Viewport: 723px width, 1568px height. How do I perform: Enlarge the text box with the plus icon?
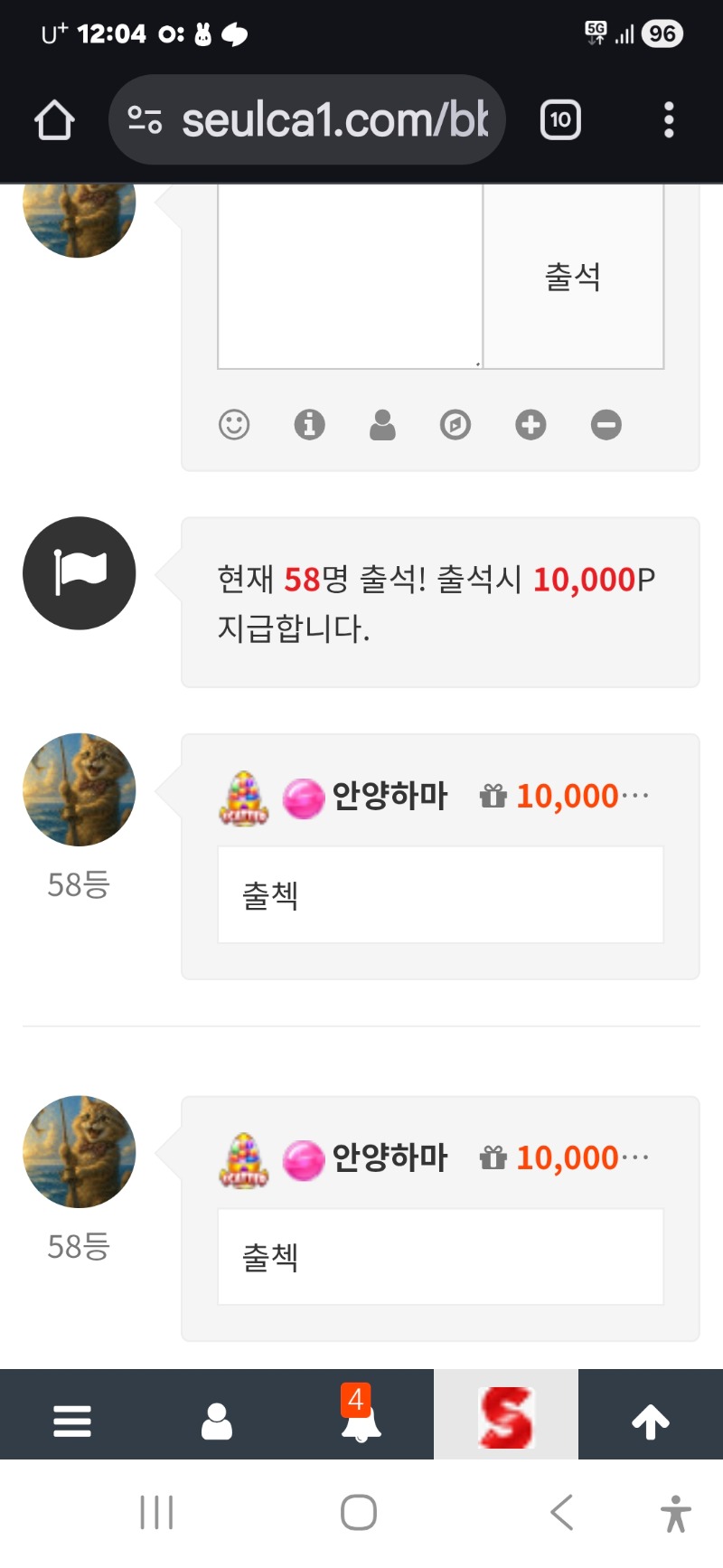[531, 424]
